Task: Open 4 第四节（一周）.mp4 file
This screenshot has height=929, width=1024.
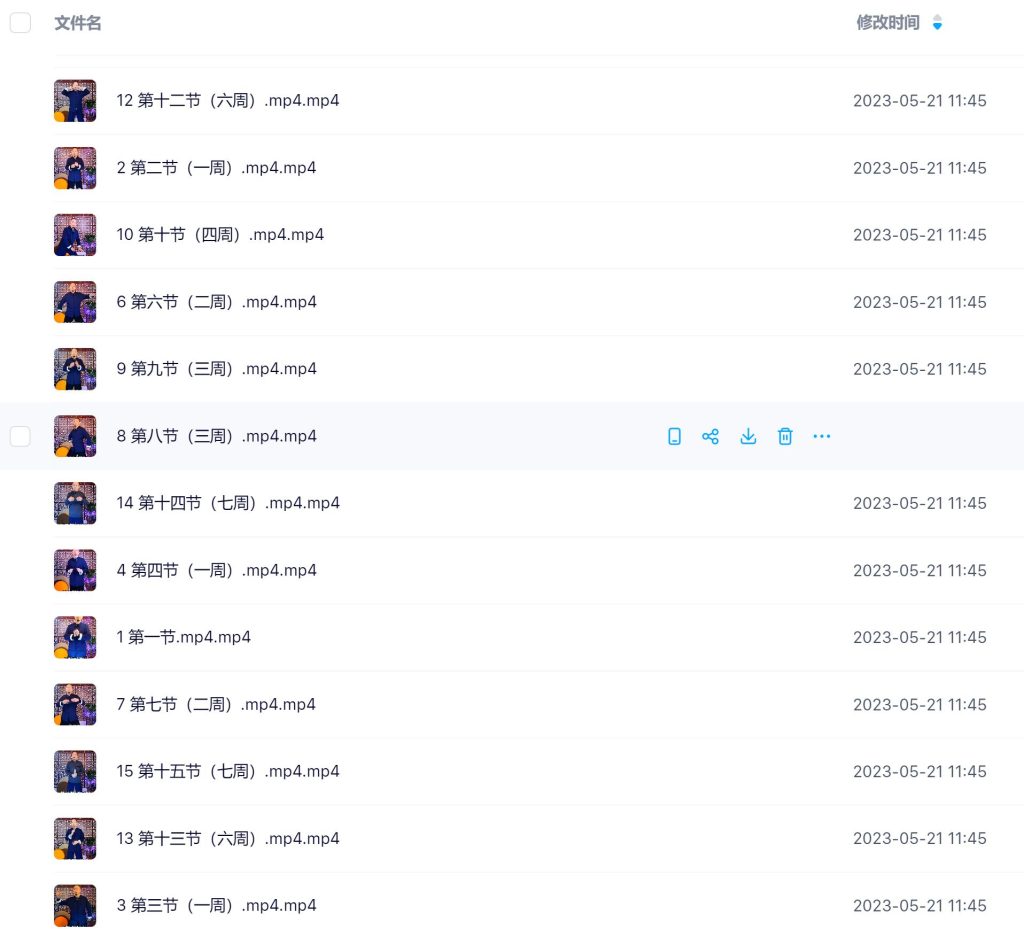Action: (x=216, y=570)
